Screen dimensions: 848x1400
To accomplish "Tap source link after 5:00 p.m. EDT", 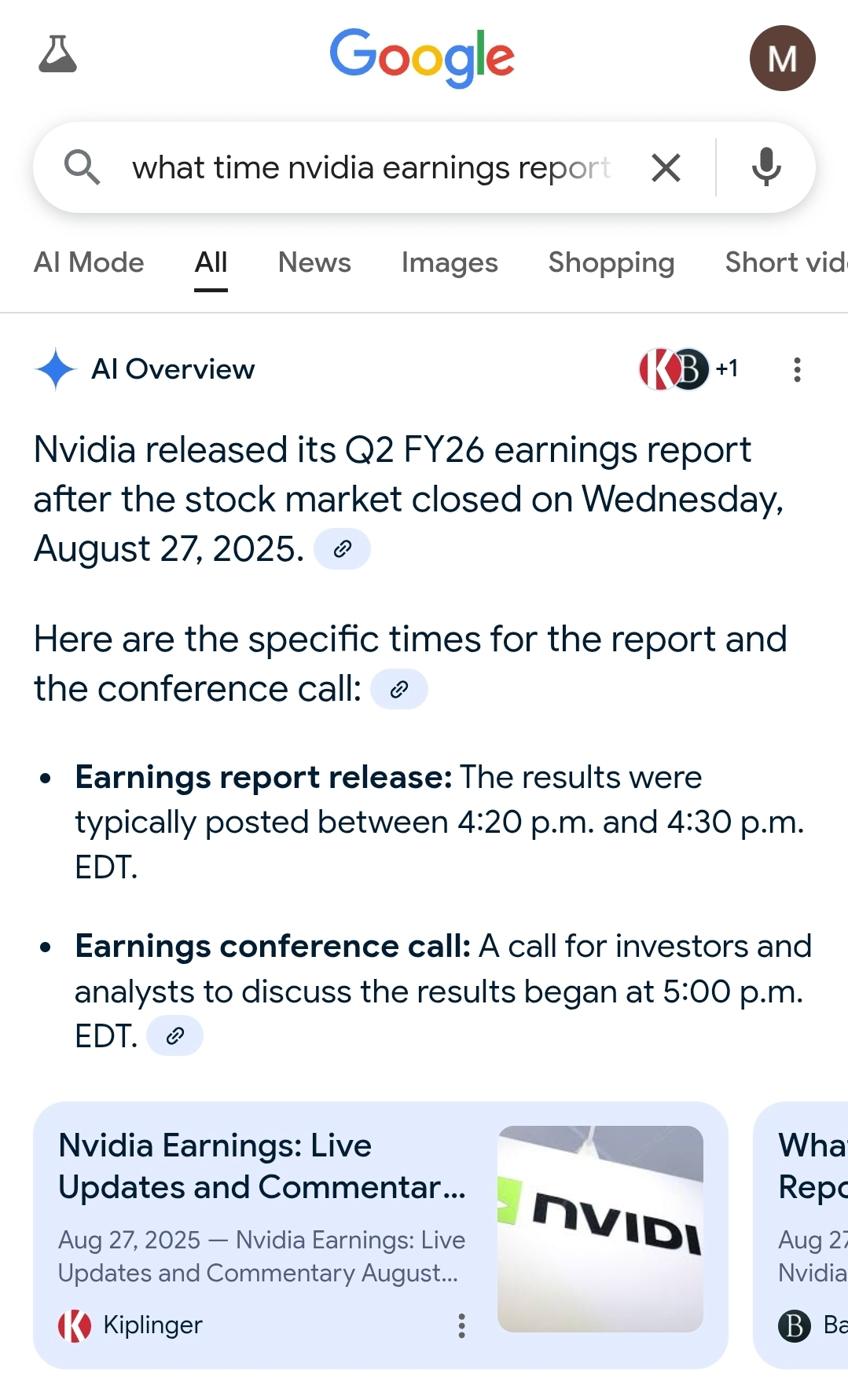I will (x=174, y=1035).
